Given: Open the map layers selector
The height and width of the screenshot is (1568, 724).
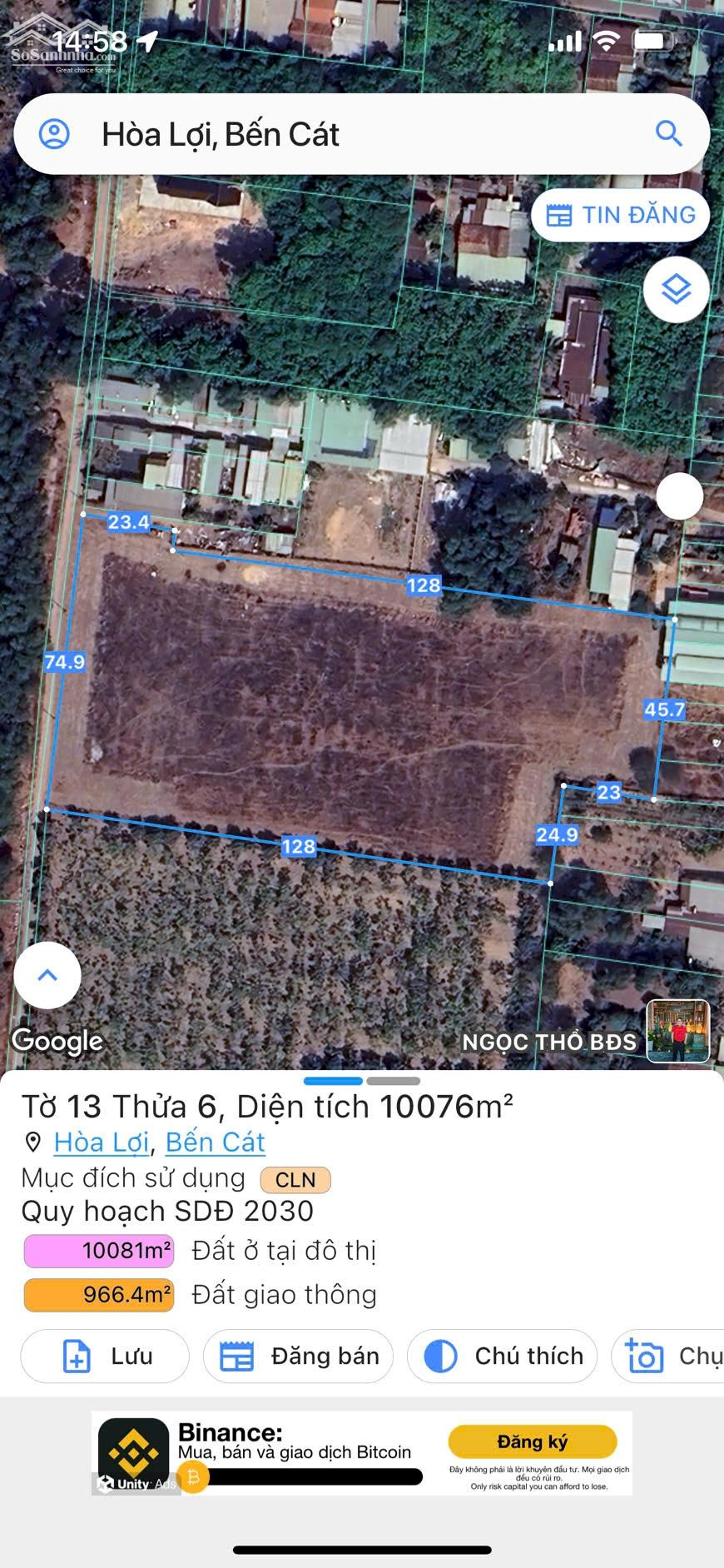Looking at the screenshot, I should [x=676, y=290].
